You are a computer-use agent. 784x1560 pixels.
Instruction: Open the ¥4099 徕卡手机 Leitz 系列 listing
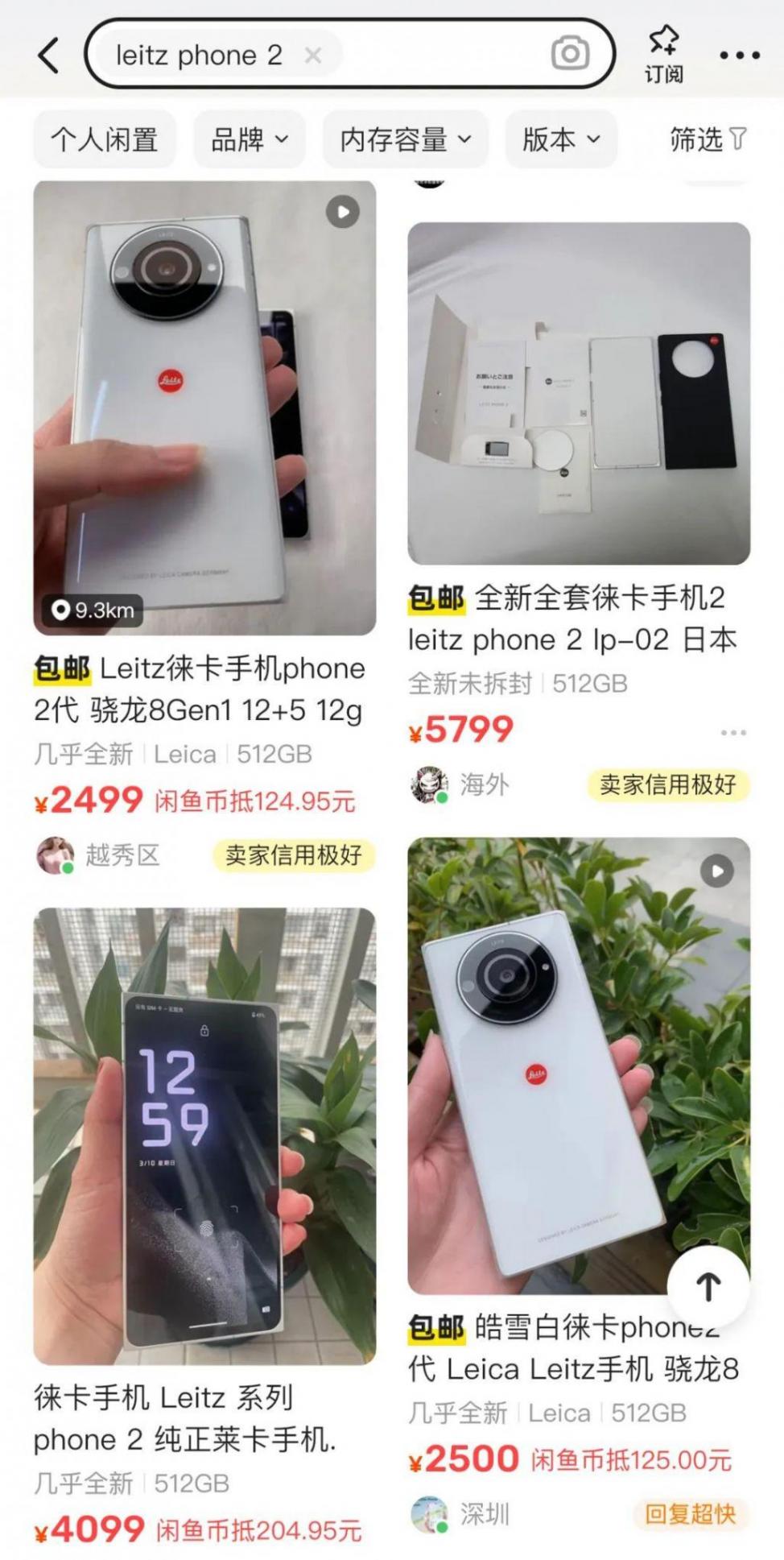click(x=204, y=1136)
